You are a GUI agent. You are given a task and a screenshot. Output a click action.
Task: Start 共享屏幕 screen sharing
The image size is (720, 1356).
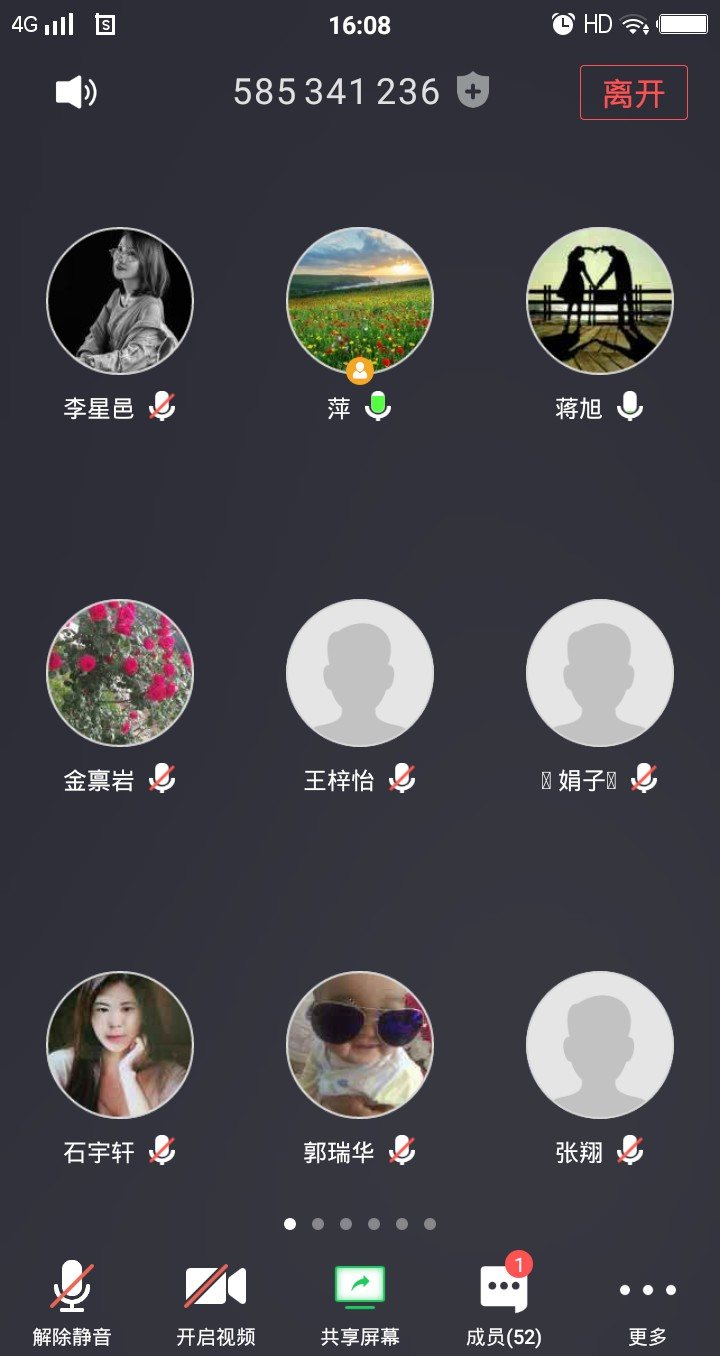click(x=360, y=1300)
